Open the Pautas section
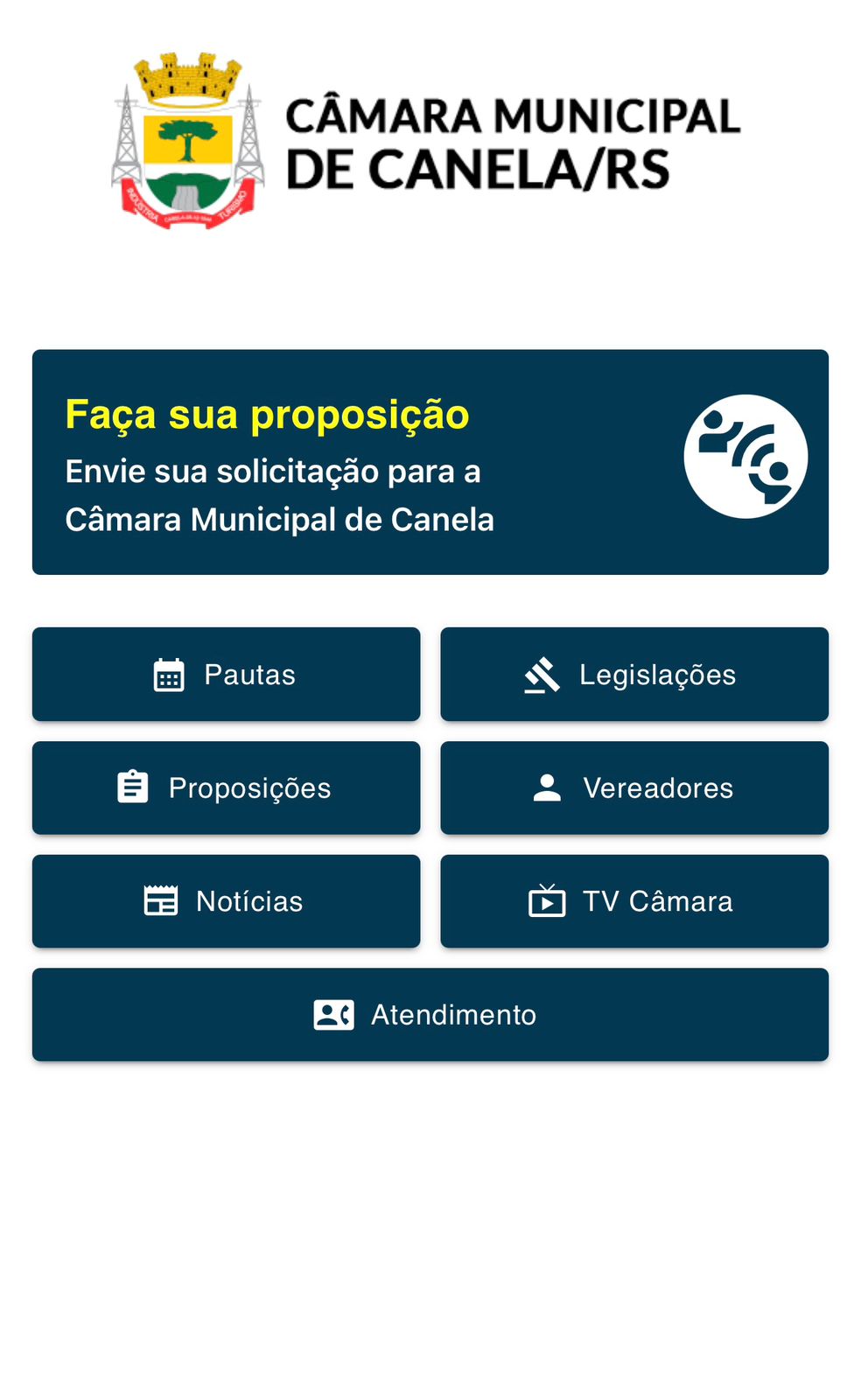 click(226, 675)
